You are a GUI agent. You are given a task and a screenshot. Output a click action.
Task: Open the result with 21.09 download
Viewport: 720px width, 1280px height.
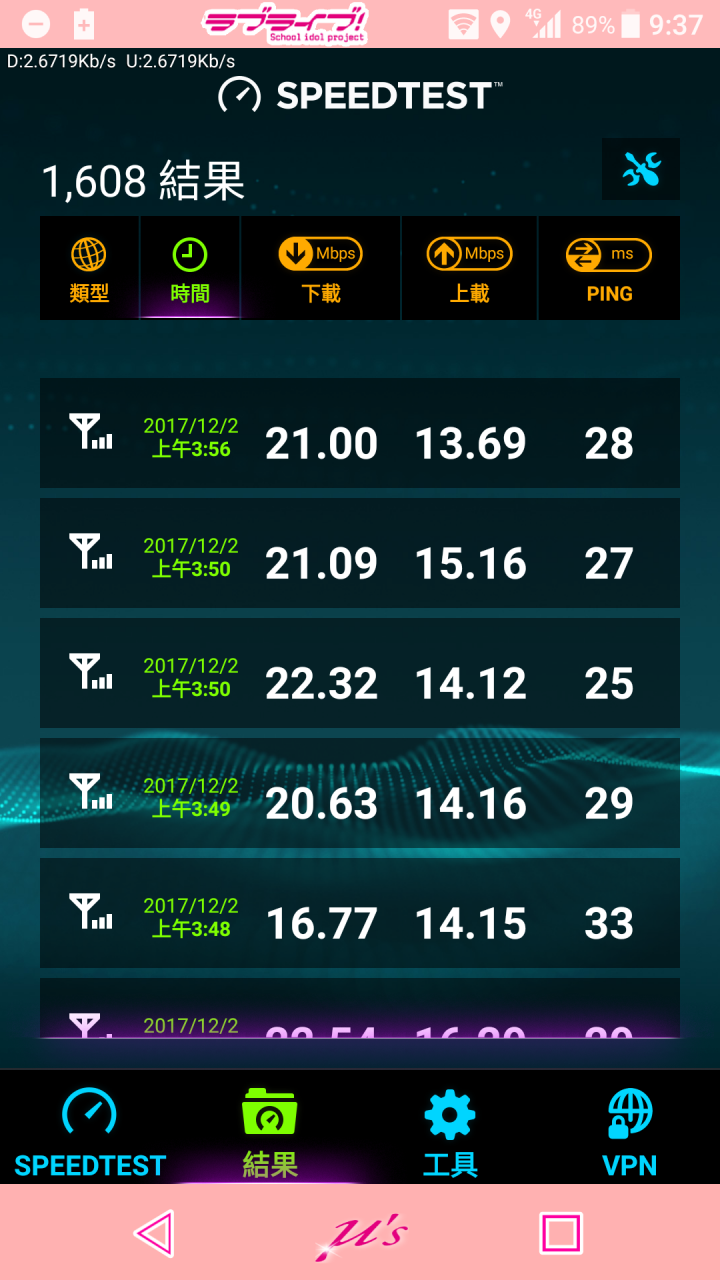(x=360, y=553)
